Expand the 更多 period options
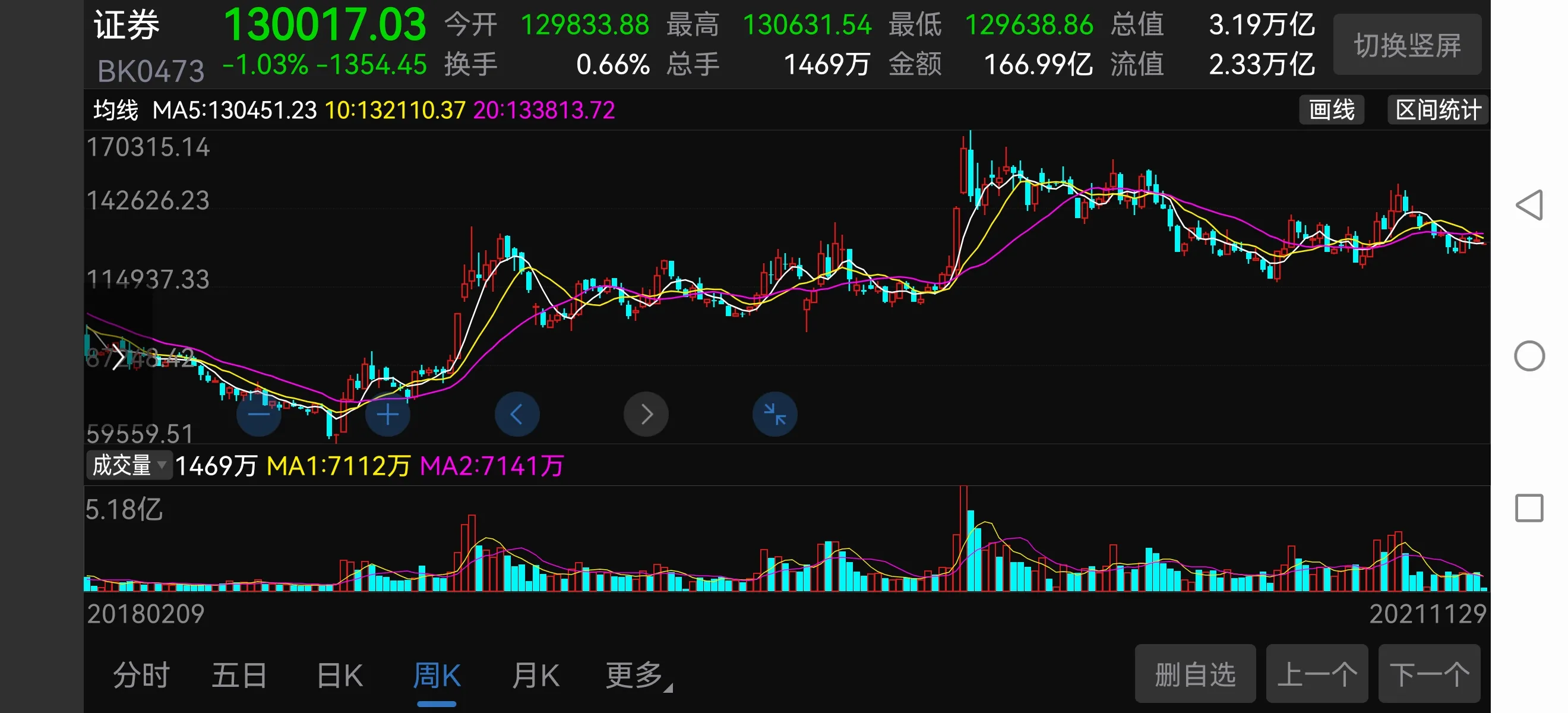This screenshot has width=1568, height=713. tap(636, 675)
